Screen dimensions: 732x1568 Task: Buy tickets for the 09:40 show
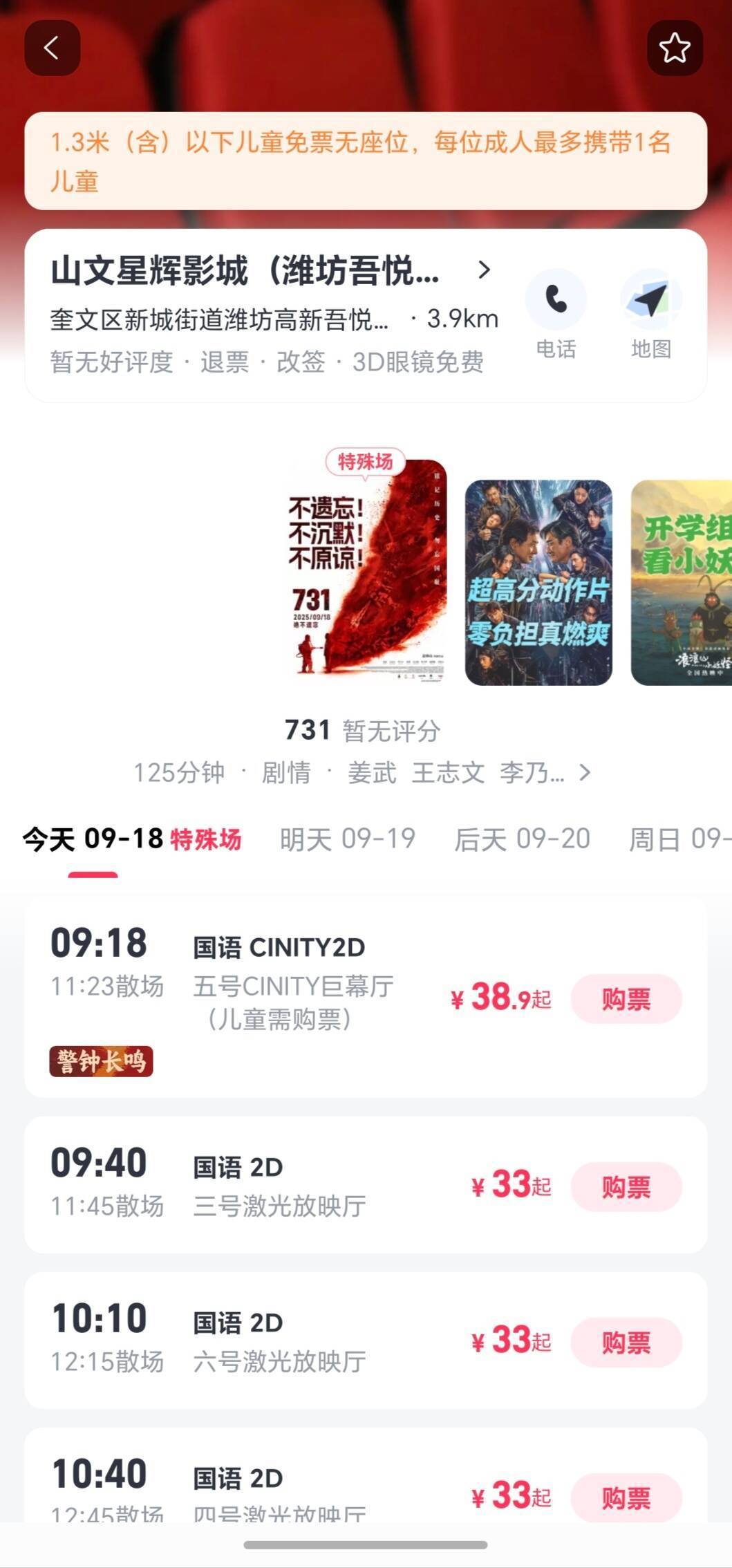(626, 1187)
